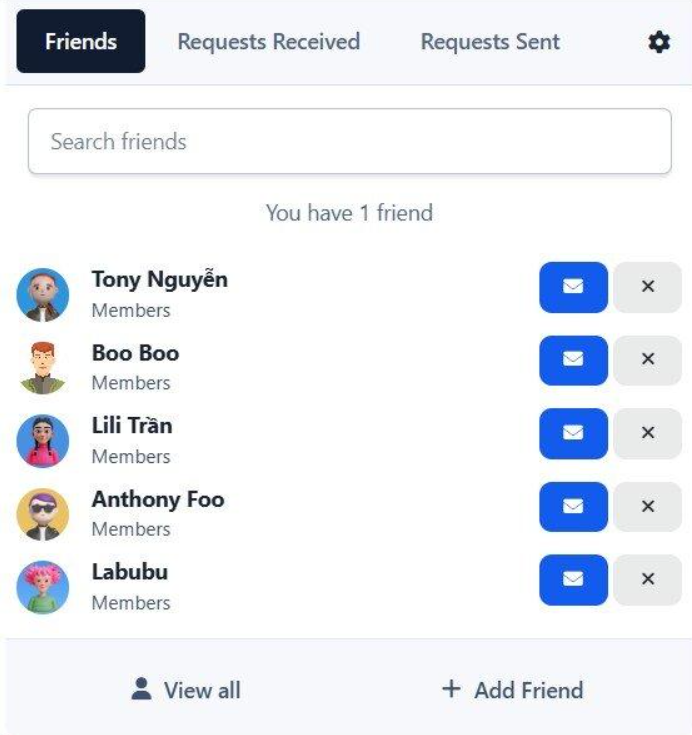
Task: Remove Tony Nguyễn from friends
Action: click(x=647, y=287)
